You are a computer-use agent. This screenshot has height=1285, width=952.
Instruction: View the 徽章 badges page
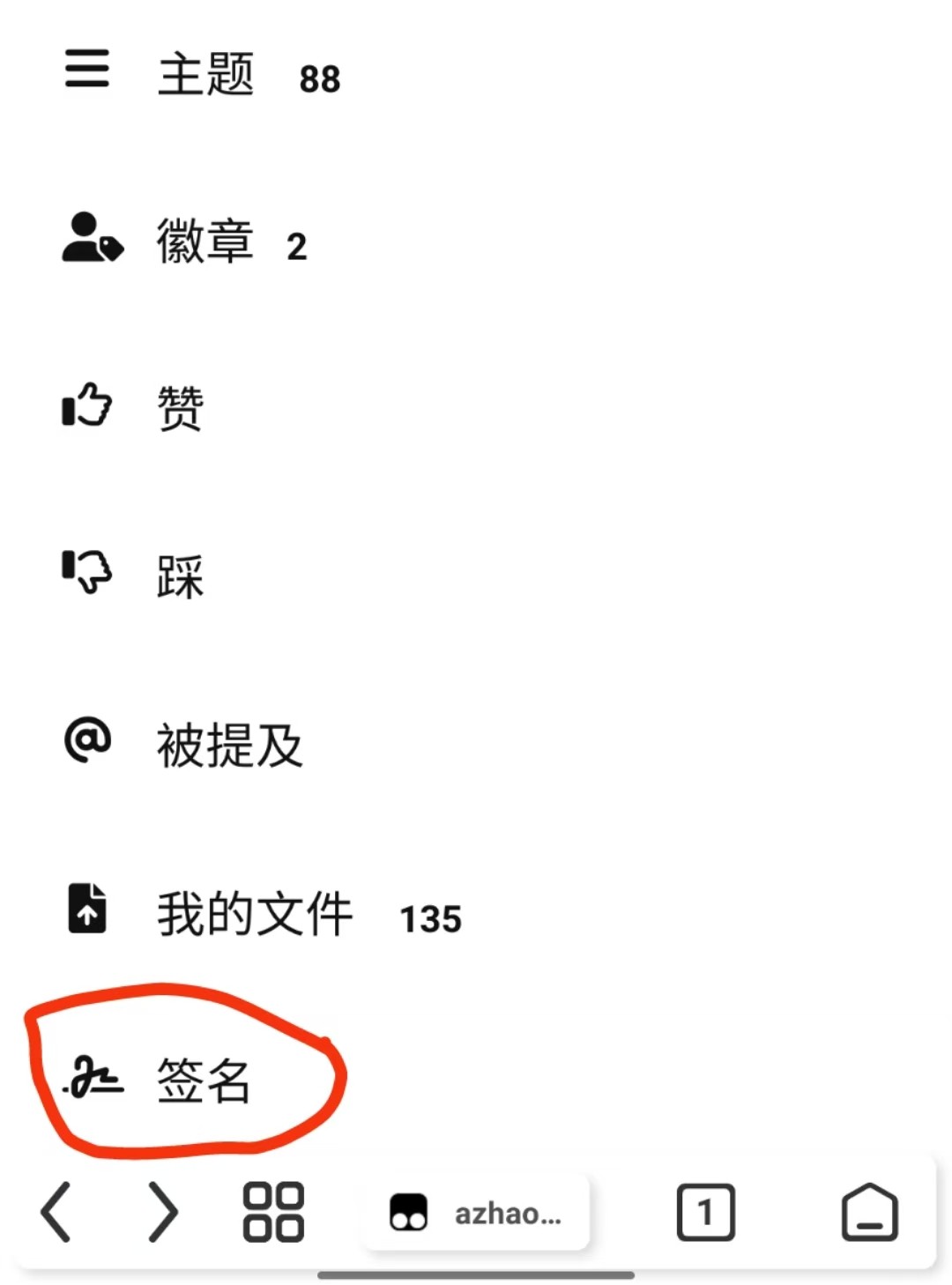pyautogui.click(x=205, y=241)
